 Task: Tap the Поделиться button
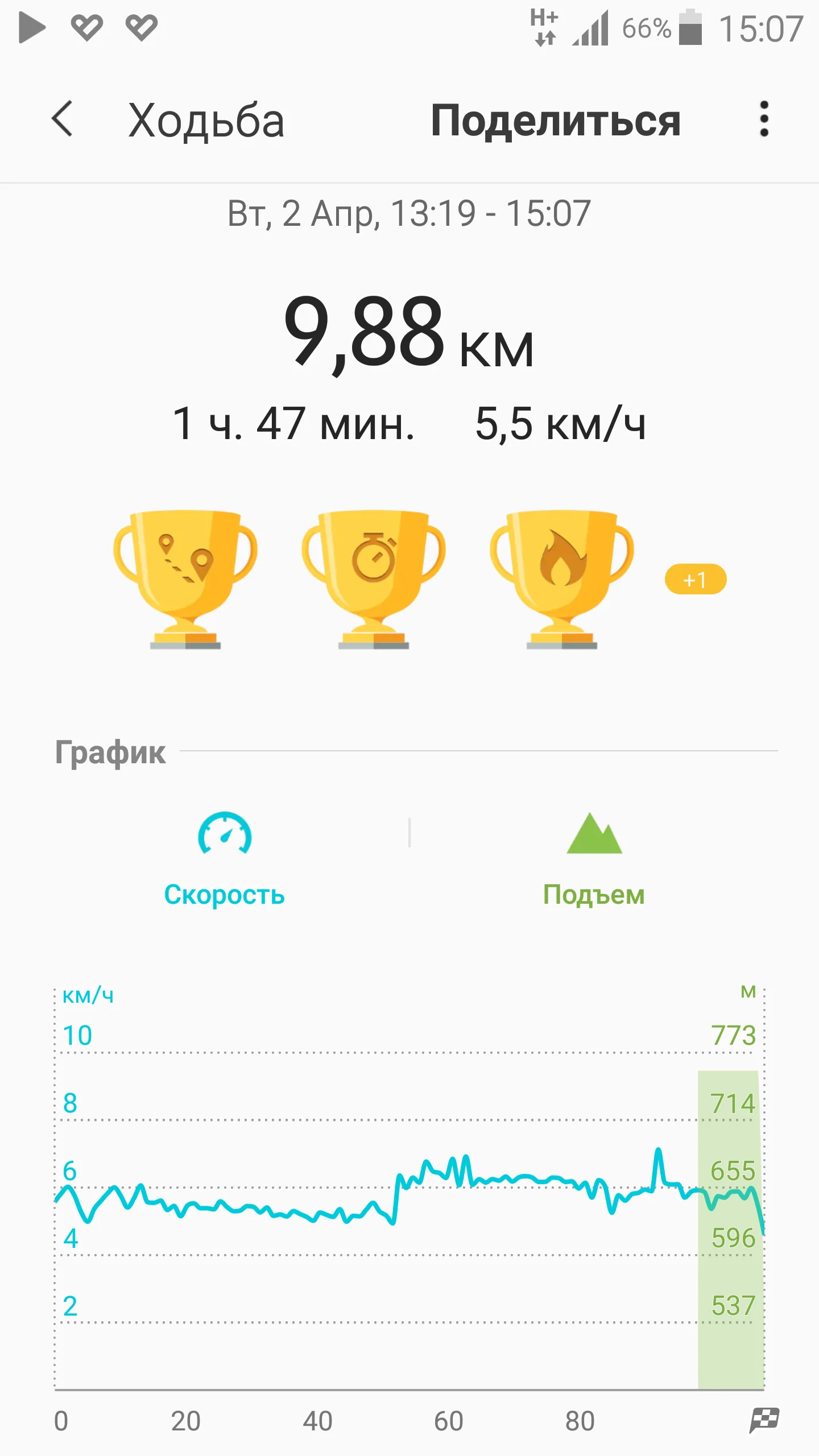coord(555,121)
